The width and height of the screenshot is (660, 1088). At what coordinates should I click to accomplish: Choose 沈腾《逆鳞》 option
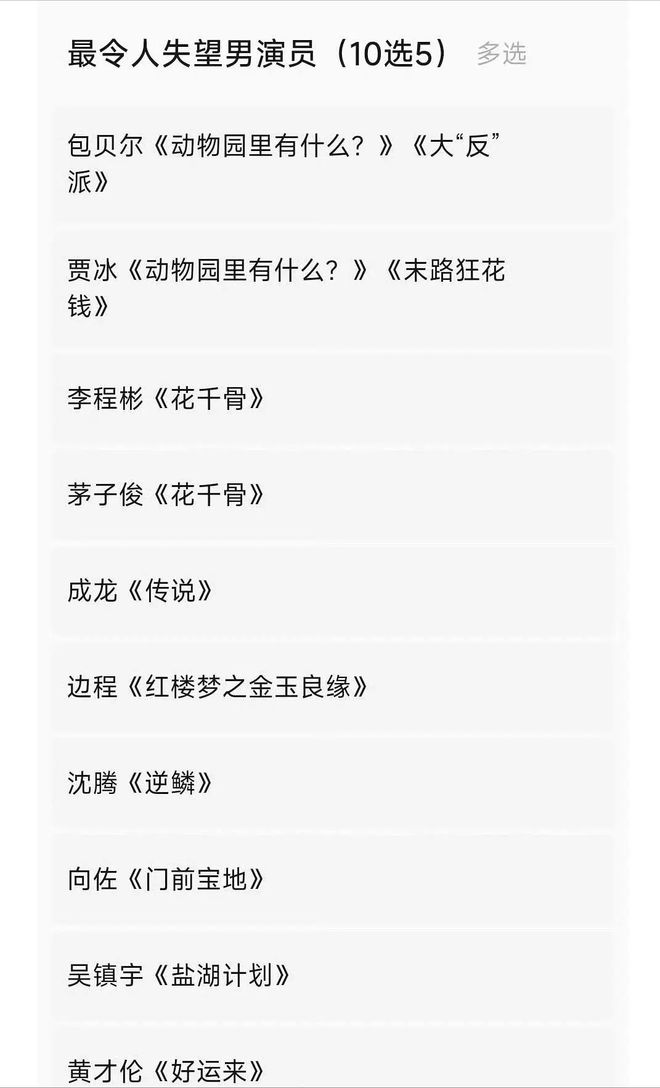click(333, 783)
